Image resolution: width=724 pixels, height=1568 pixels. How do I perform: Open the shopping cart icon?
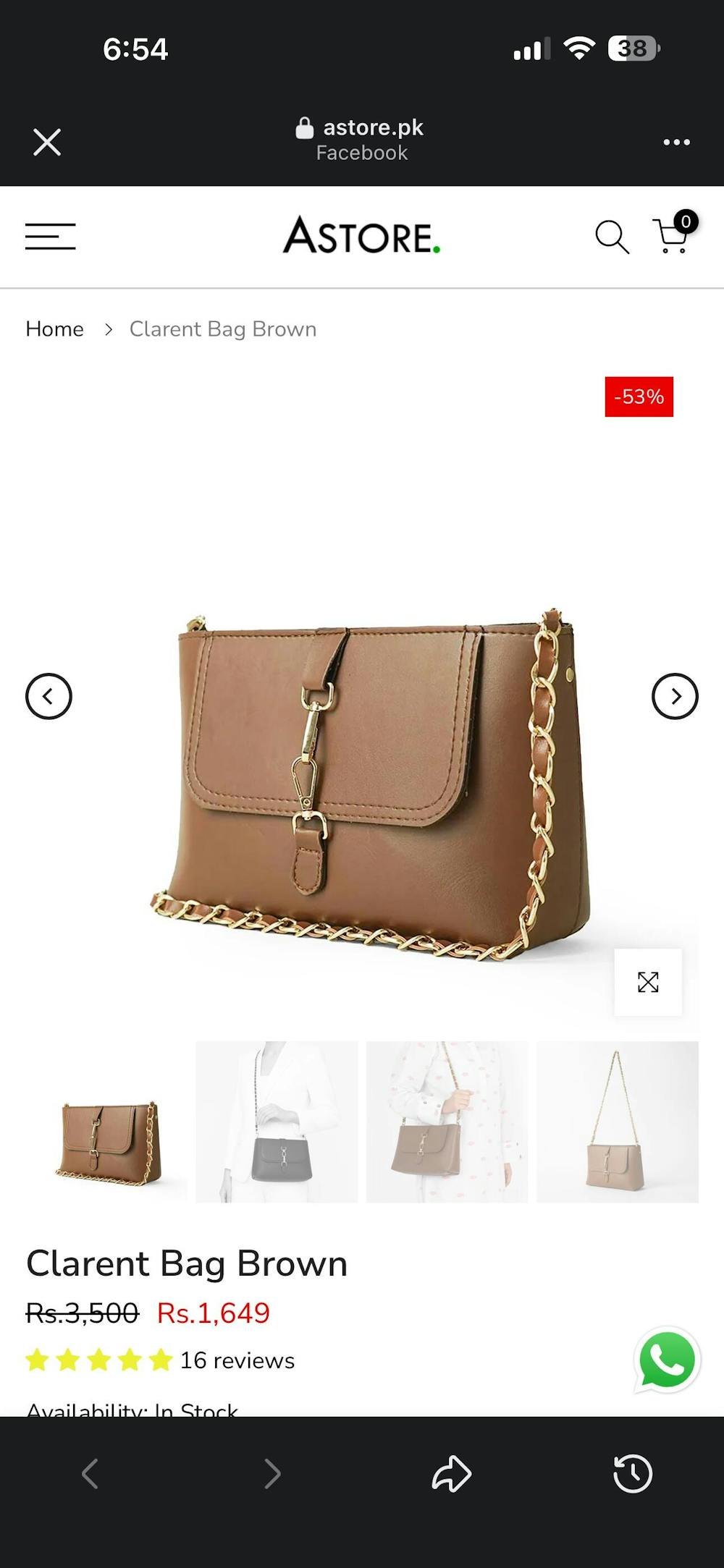pyautogui.click(x=670, y=237)
